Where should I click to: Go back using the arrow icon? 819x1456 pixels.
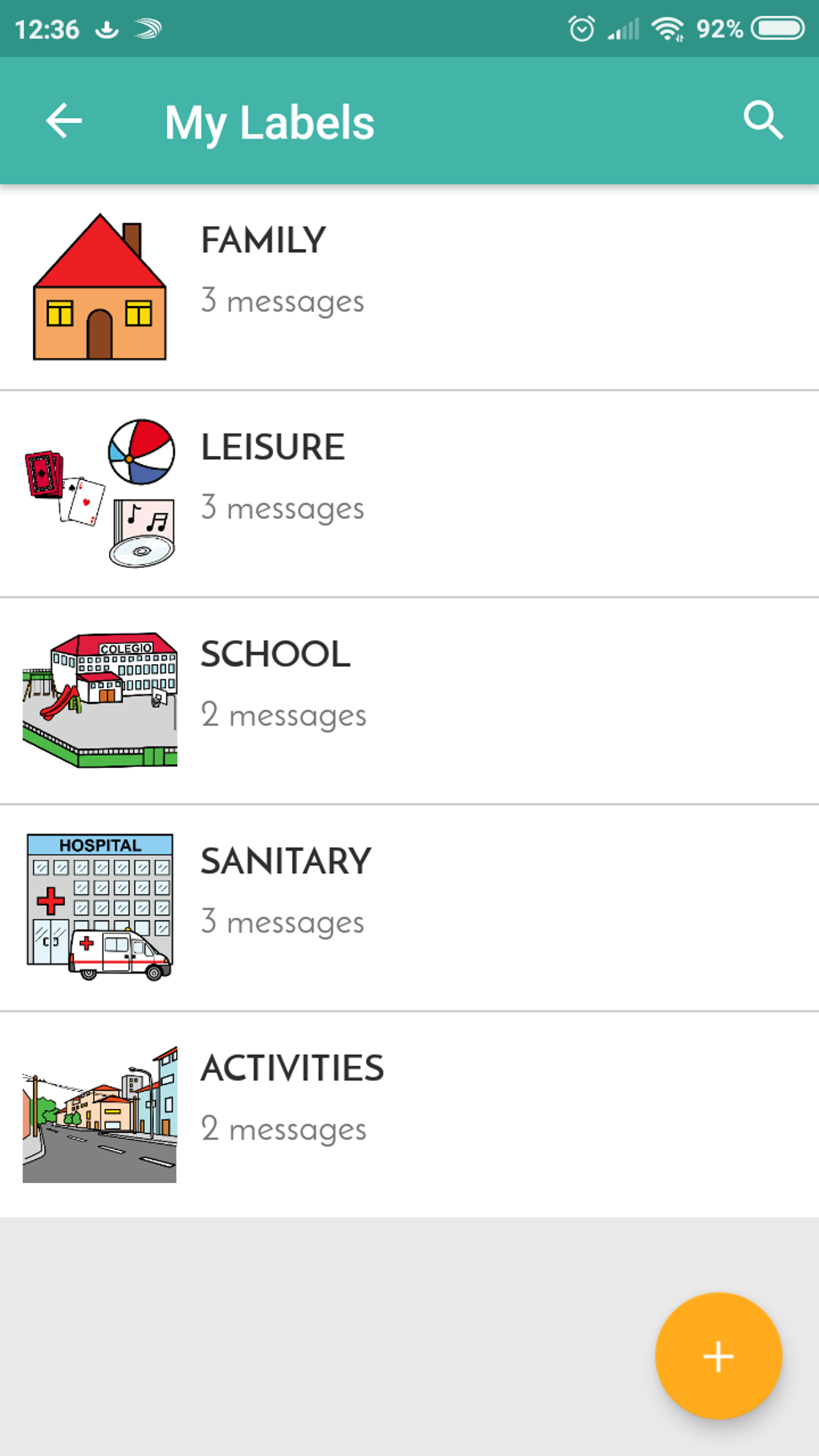tap(64, 121)
